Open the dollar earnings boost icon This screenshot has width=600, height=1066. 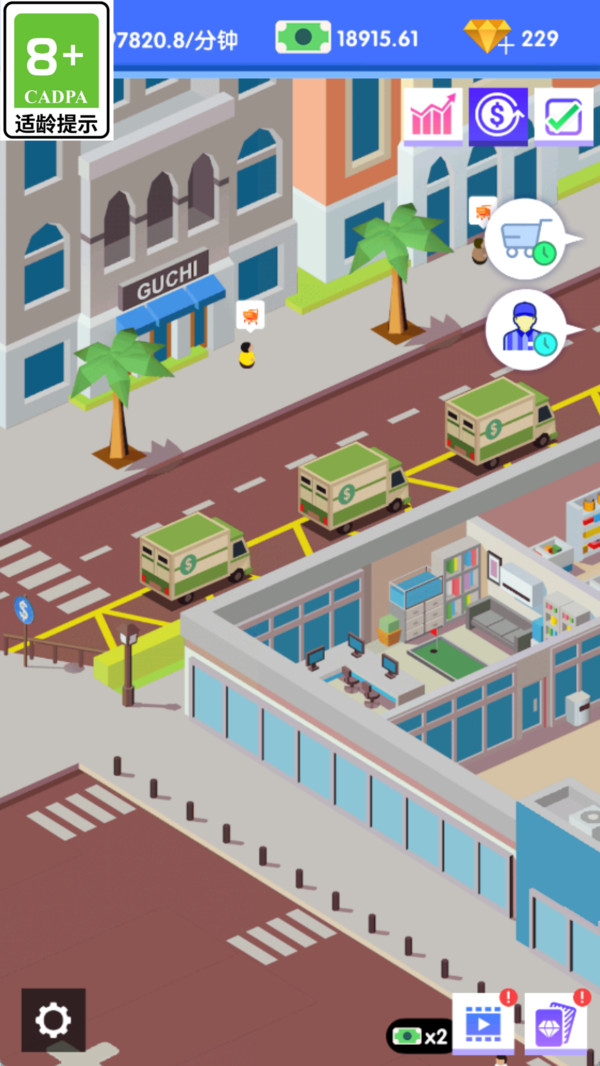pyautogui.click(x=498, y=117)
